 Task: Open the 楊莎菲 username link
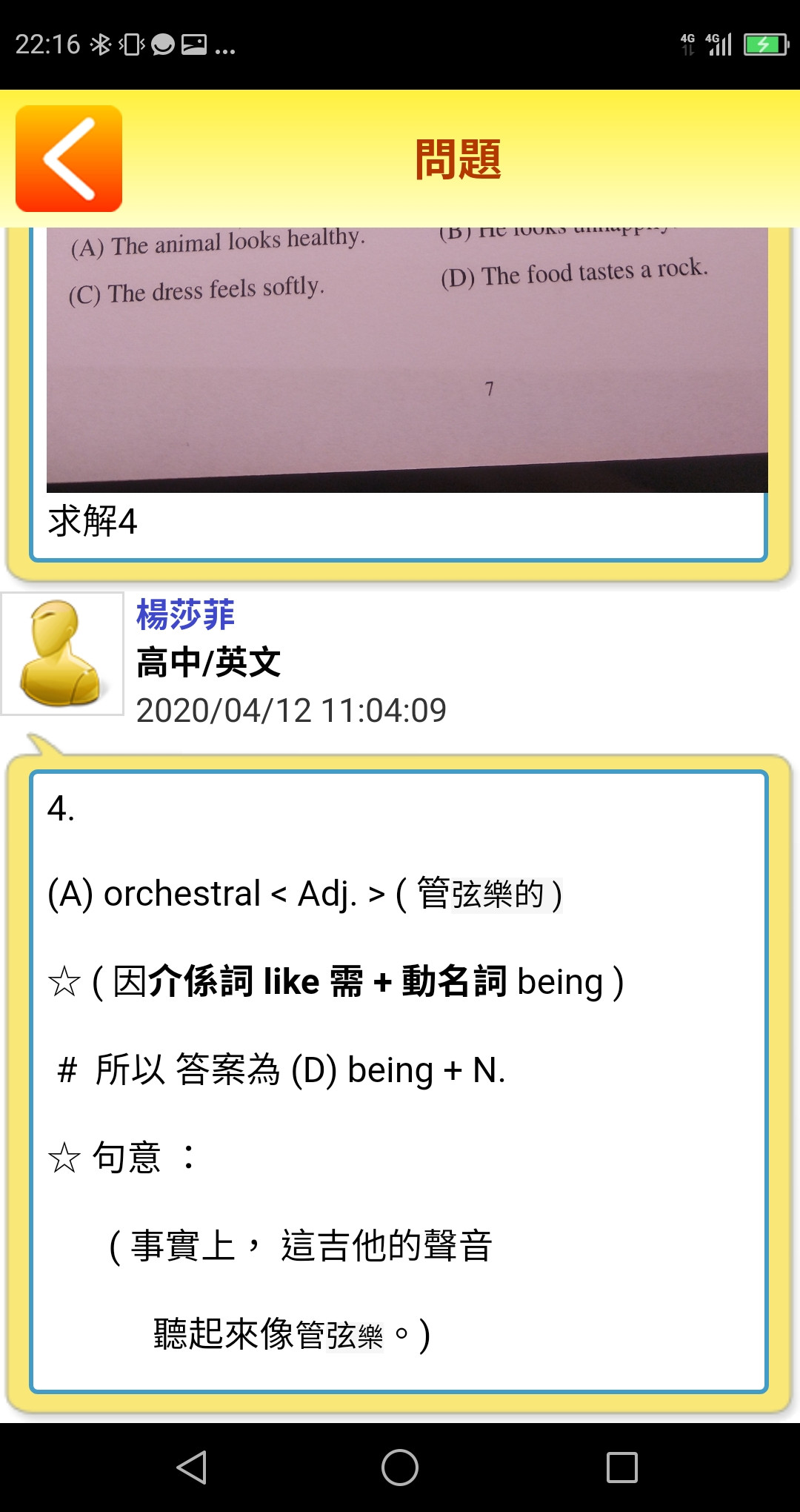[185, 615]
